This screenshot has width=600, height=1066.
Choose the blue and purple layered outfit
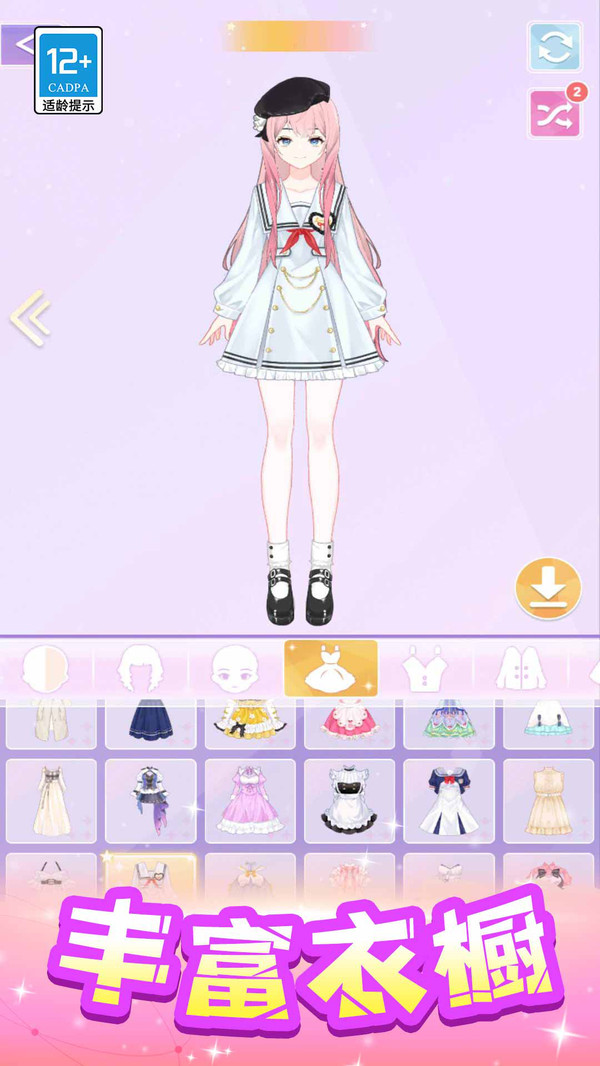point(150,800)
